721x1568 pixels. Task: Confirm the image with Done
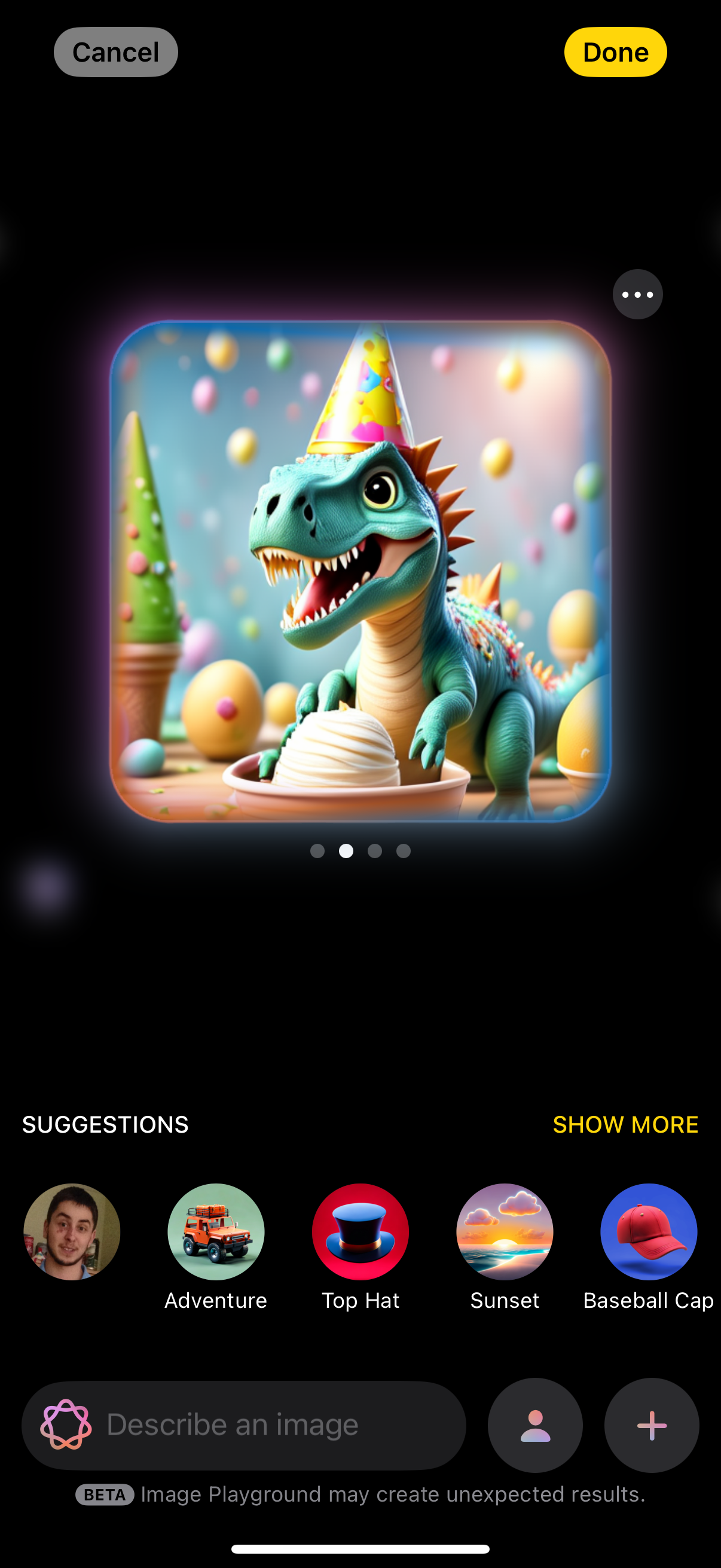[615, 53]
